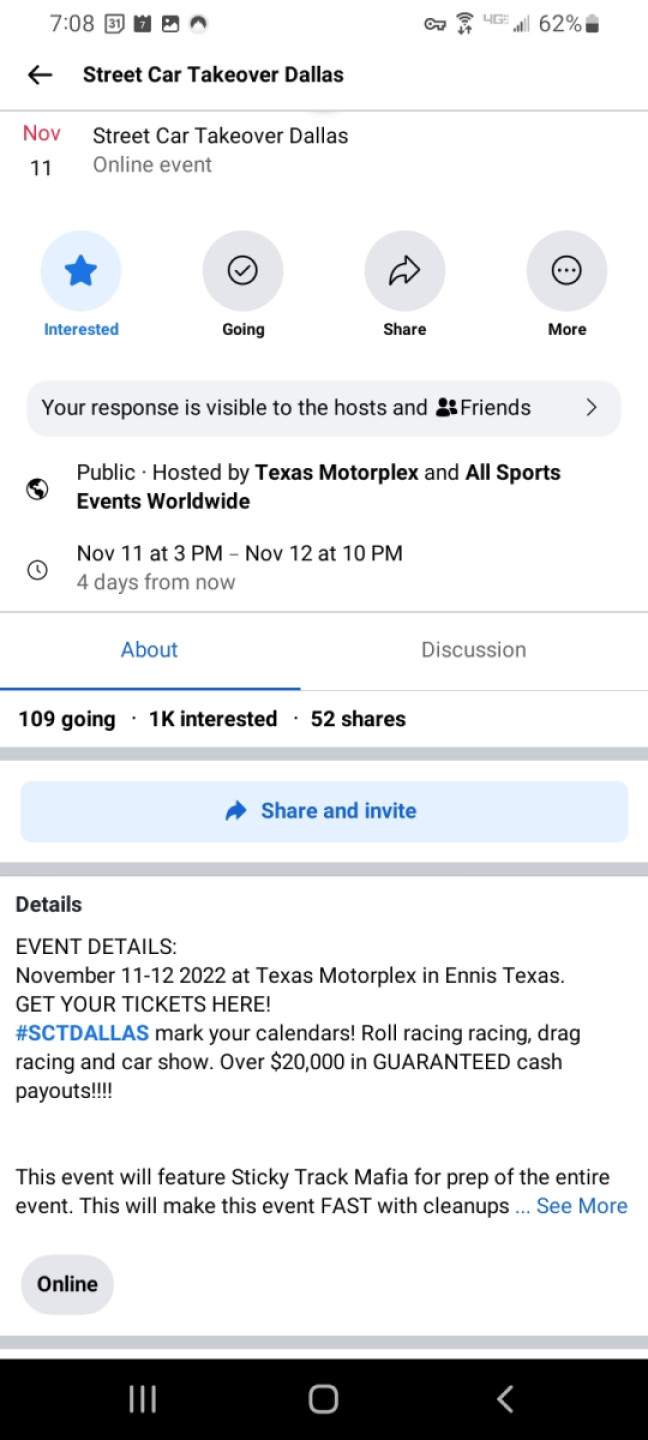Tap the Interested star button
Viewport: 648px width, 1440px height.
click(x=81, y=271)
